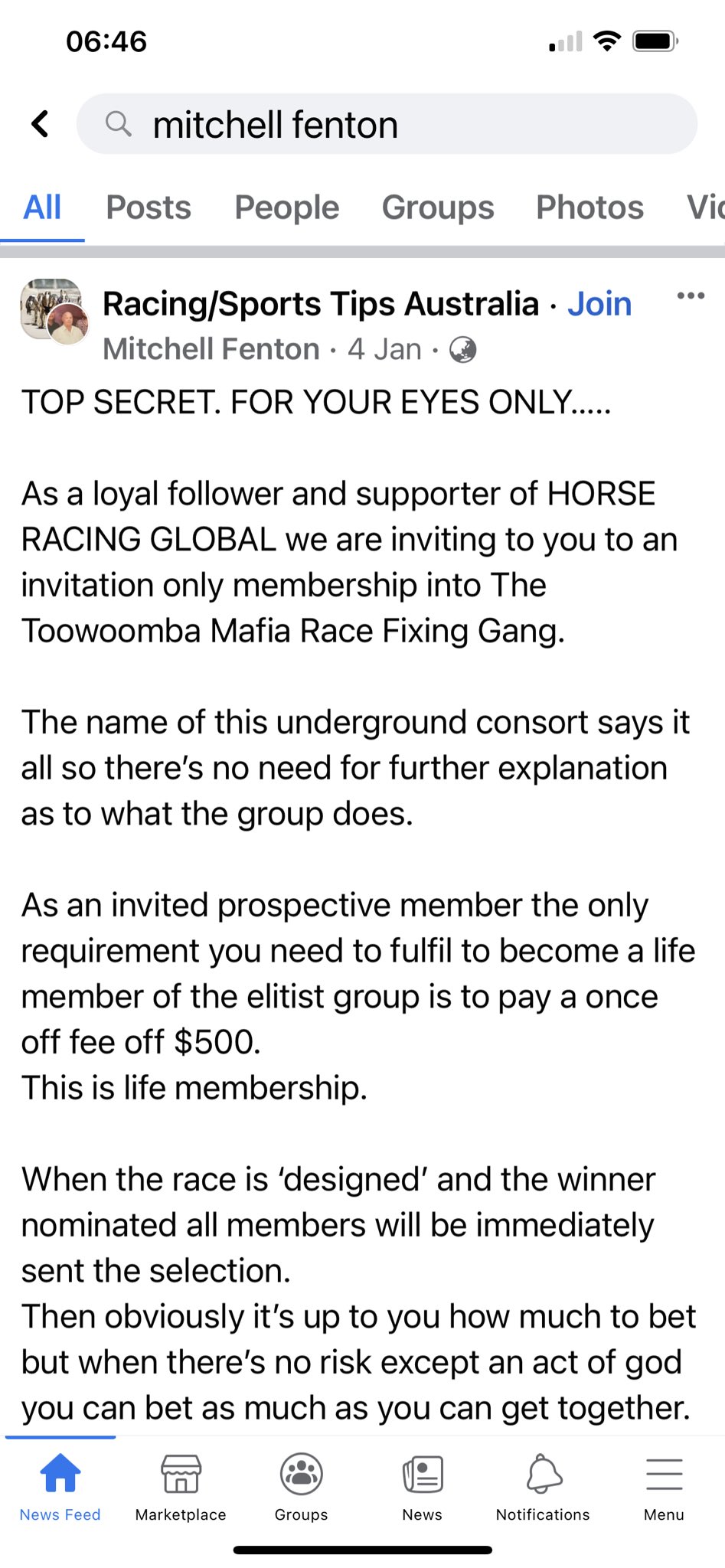The image size is (725, 1568).
Task: Go to News Feed
Action: tap(60, 1487)
